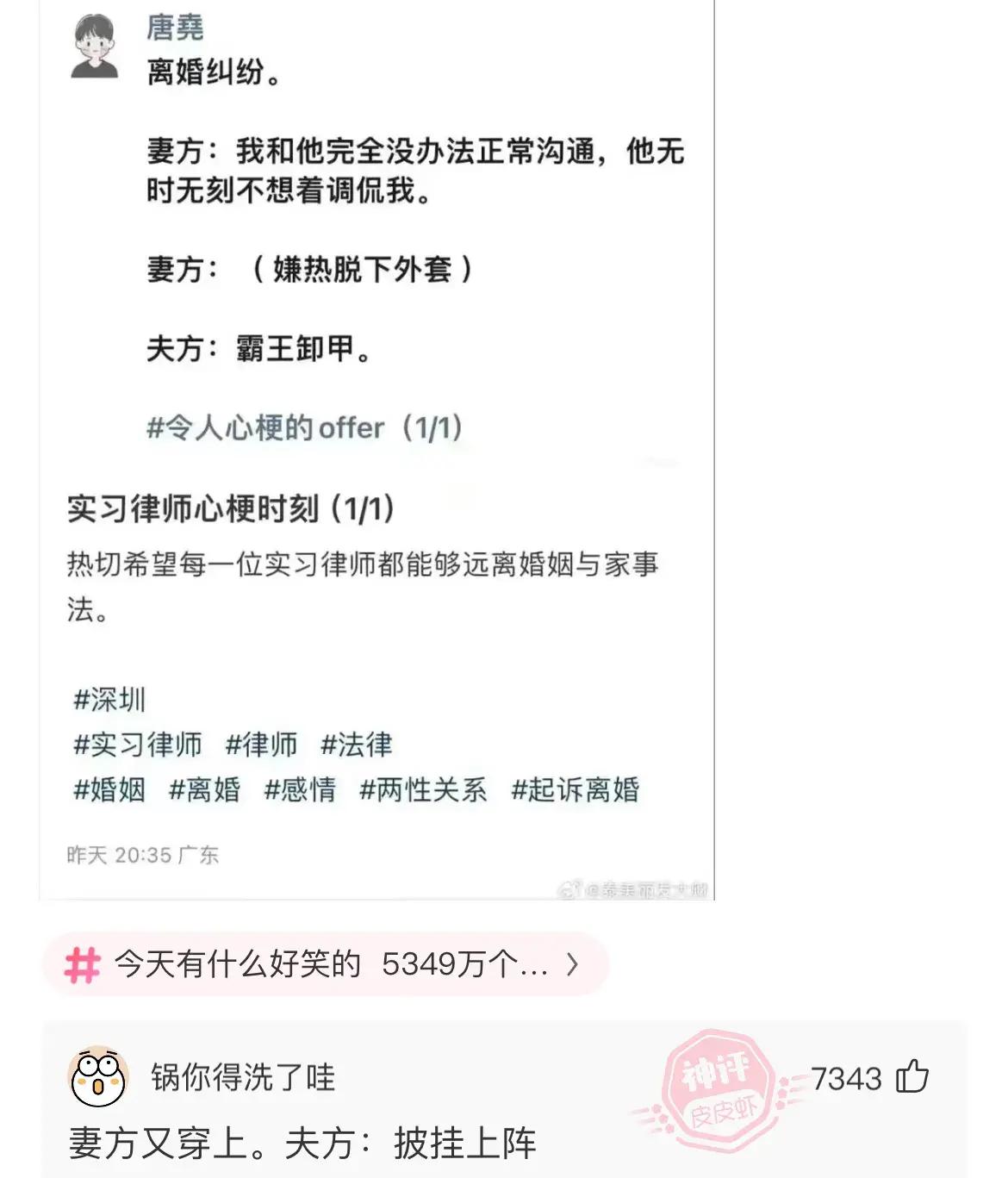Open the posted screenshot image
The width and height of the screenshot is (1008, 1178).
pyautogui.click(x=376, y=448)
